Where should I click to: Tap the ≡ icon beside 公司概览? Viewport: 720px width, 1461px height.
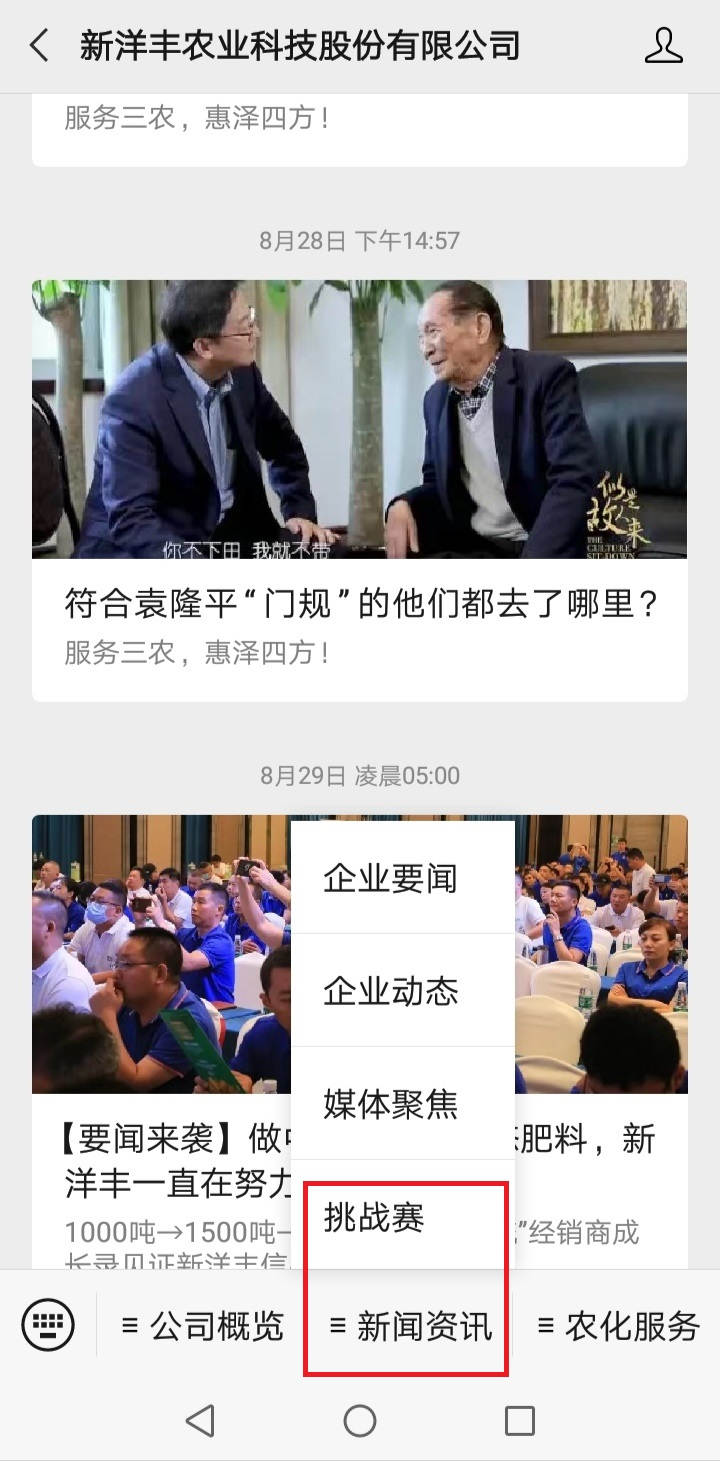point(128,1327)
